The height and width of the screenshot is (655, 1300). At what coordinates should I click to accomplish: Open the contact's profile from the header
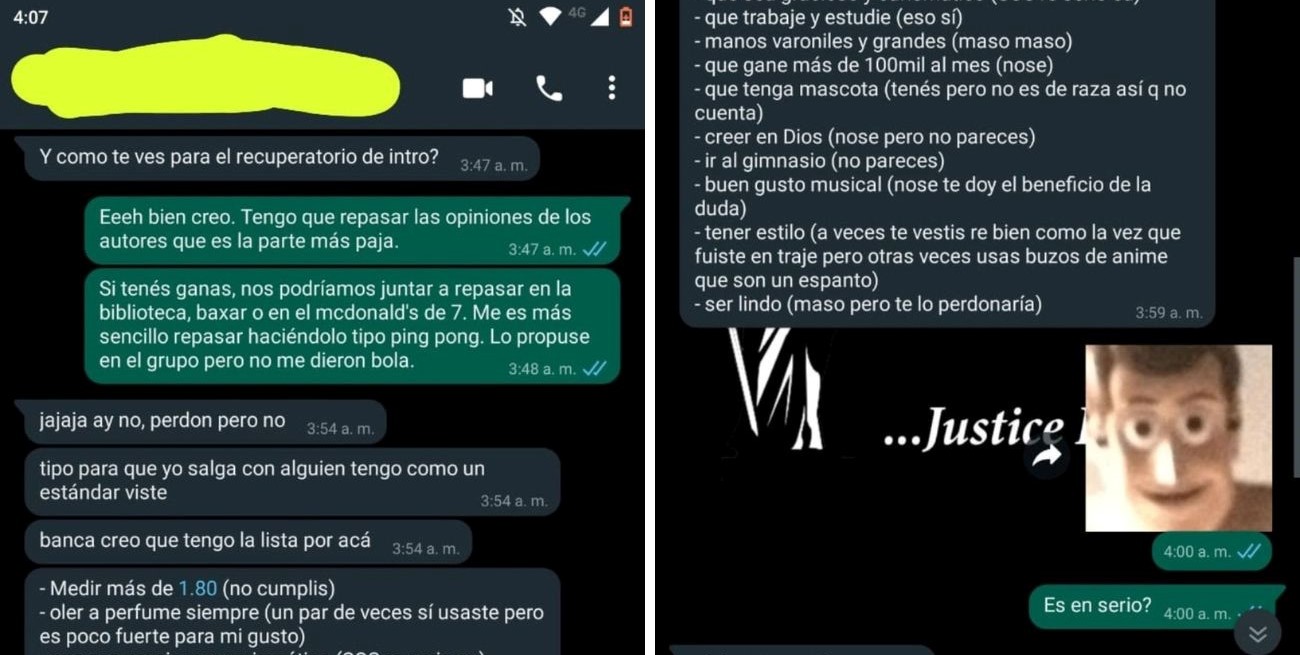click(x=205, y=76)
